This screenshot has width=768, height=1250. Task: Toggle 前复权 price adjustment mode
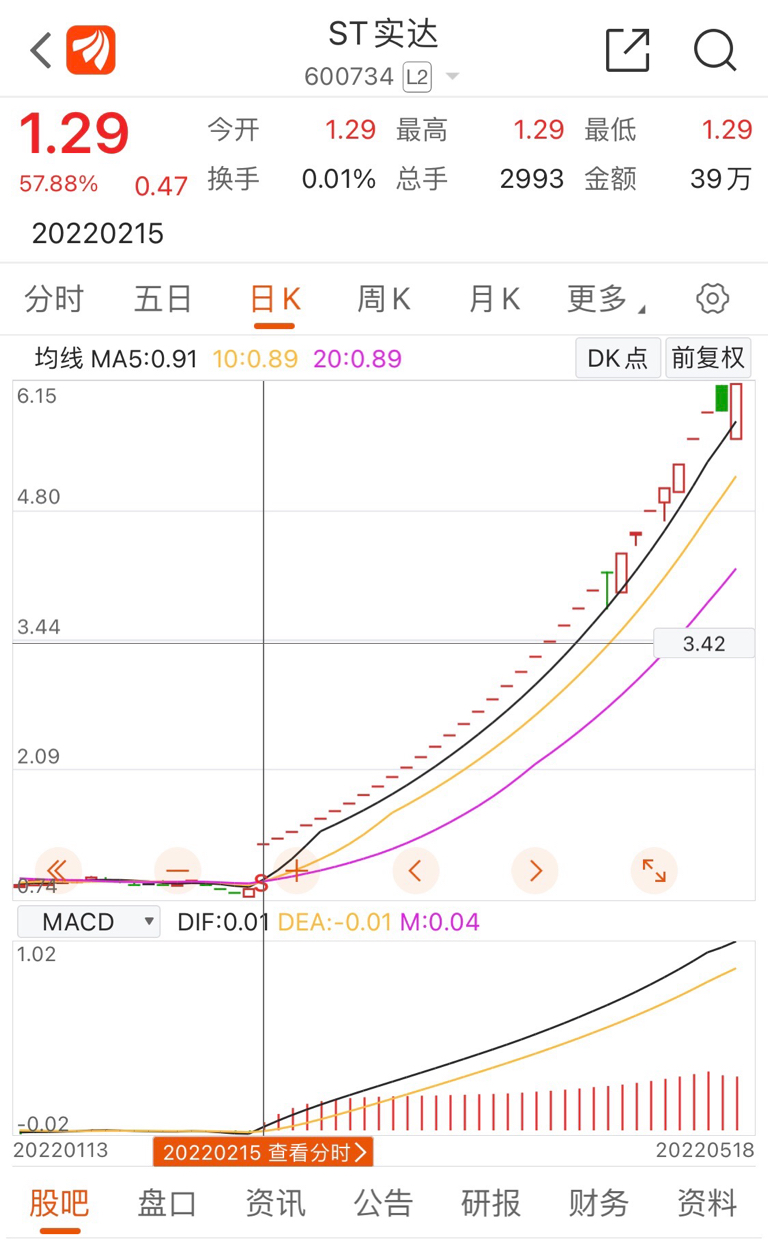(708, 357)
